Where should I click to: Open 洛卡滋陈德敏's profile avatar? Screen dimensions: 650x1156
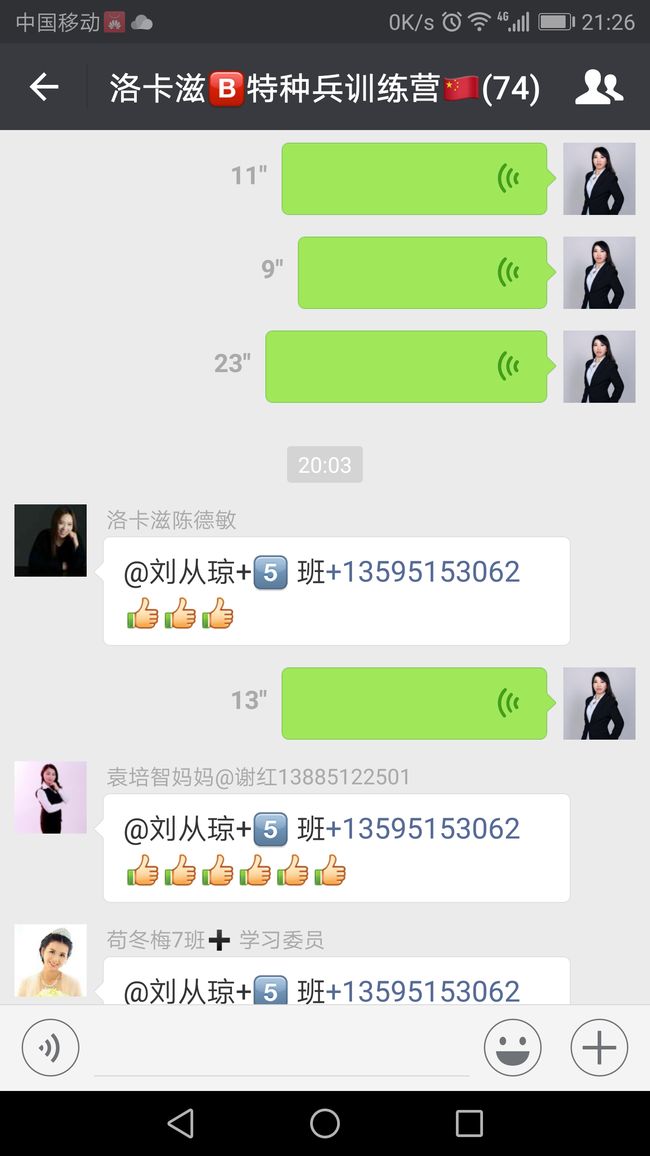[x=50, y=540]
